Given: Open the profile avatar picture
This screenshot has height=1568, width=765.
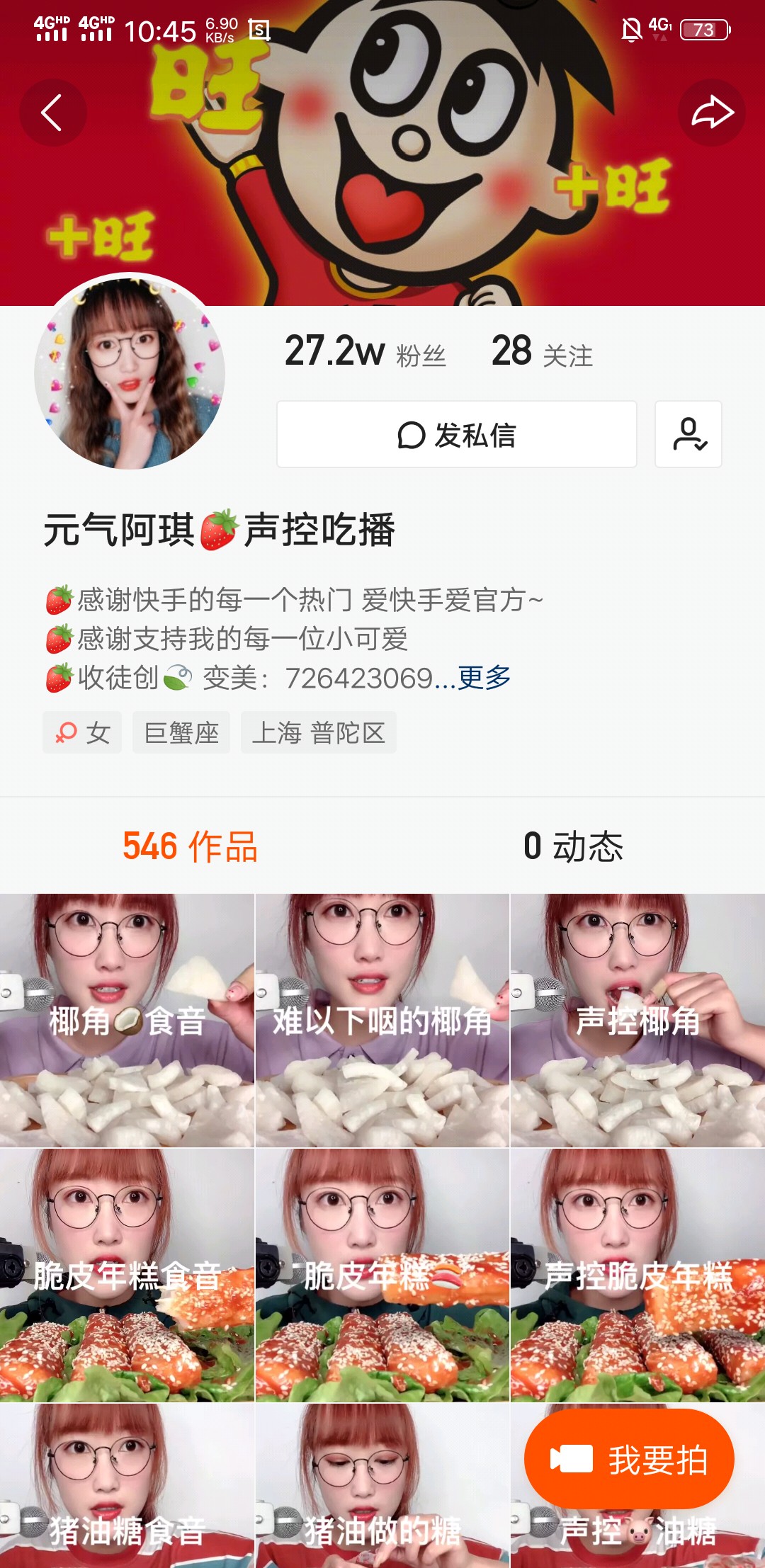Looking at the screenshot, I should [130, 373].
